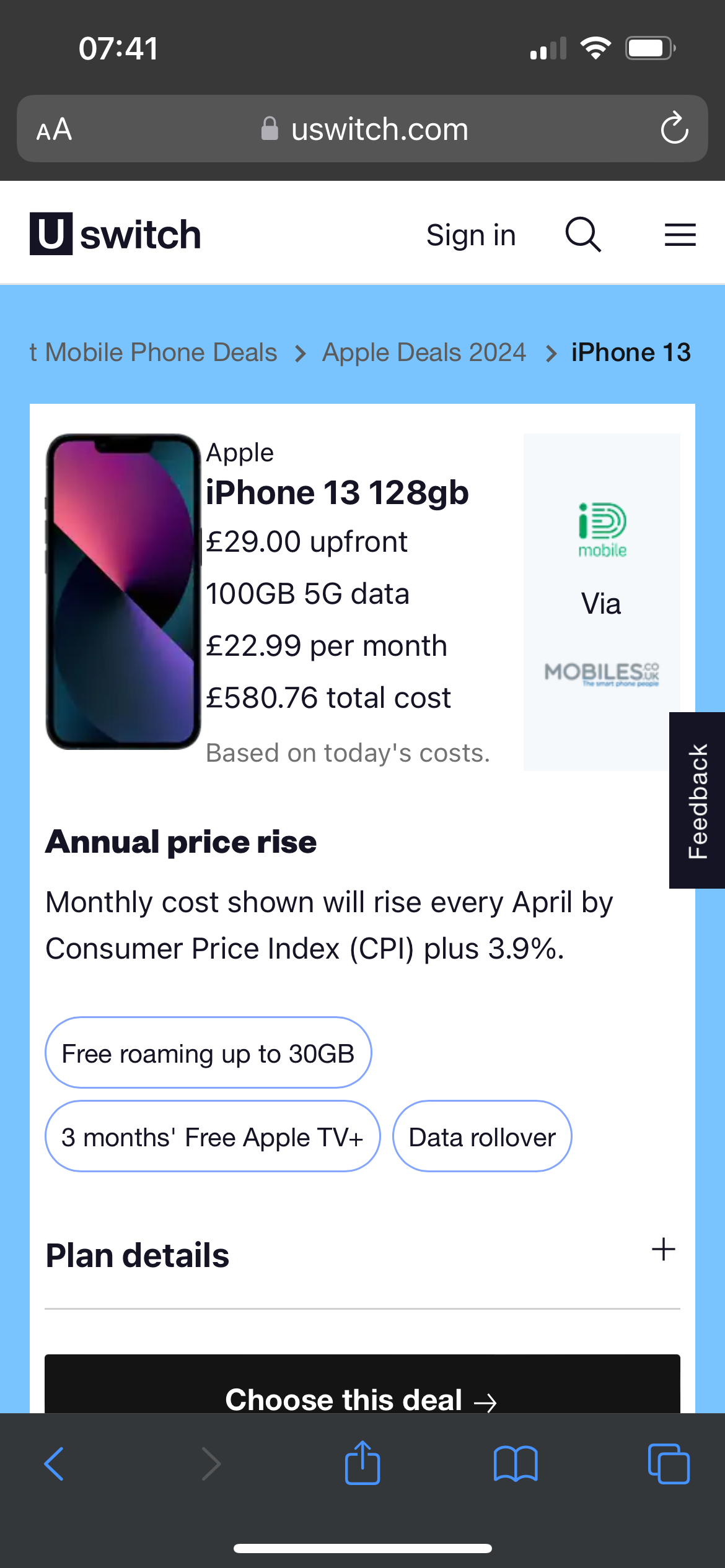Open the hamburger menu
The width and height of the screenshot is (725, 1568).
tap(680, 235)
